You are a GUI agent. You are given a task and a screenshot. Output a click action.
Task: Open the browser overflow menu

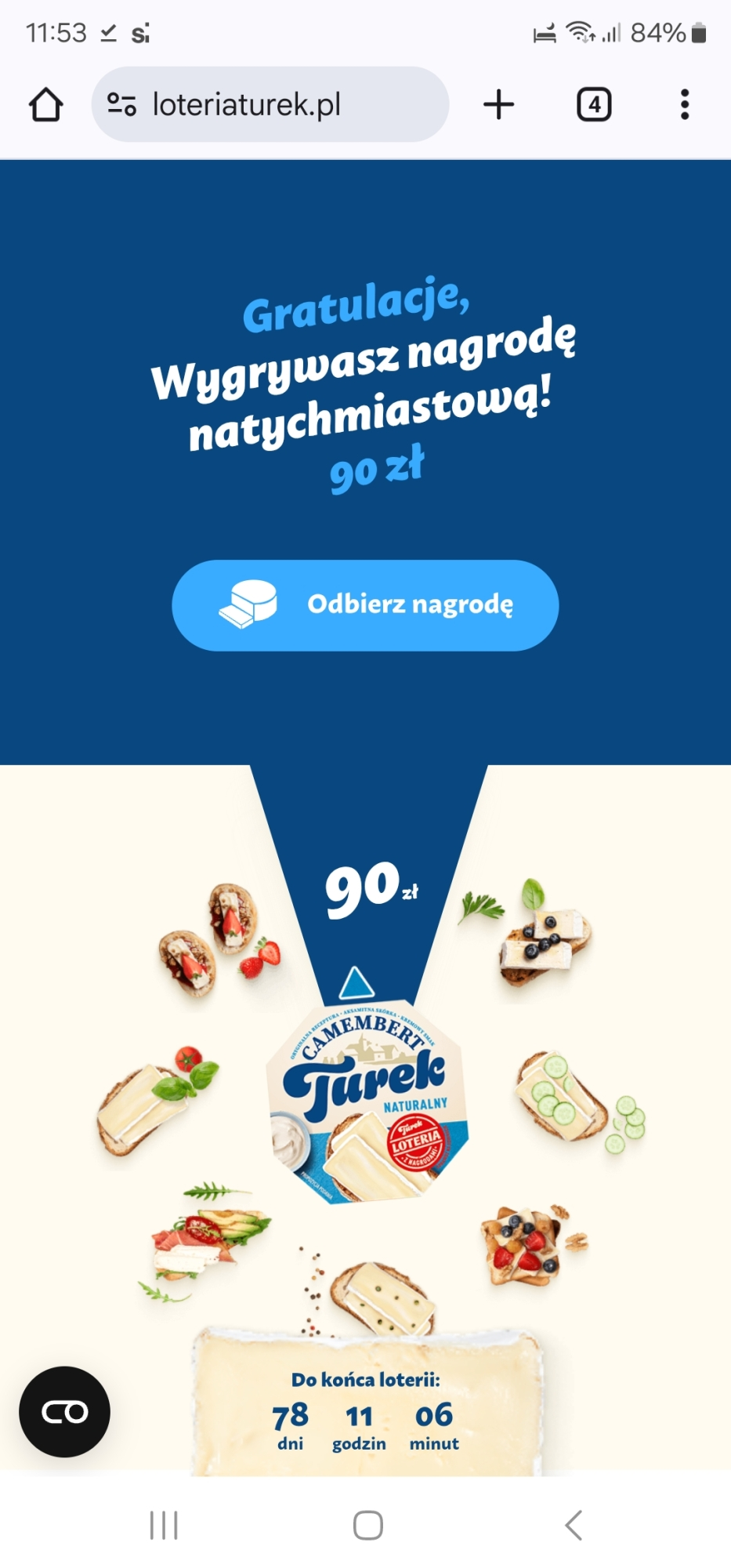(685, 104)
